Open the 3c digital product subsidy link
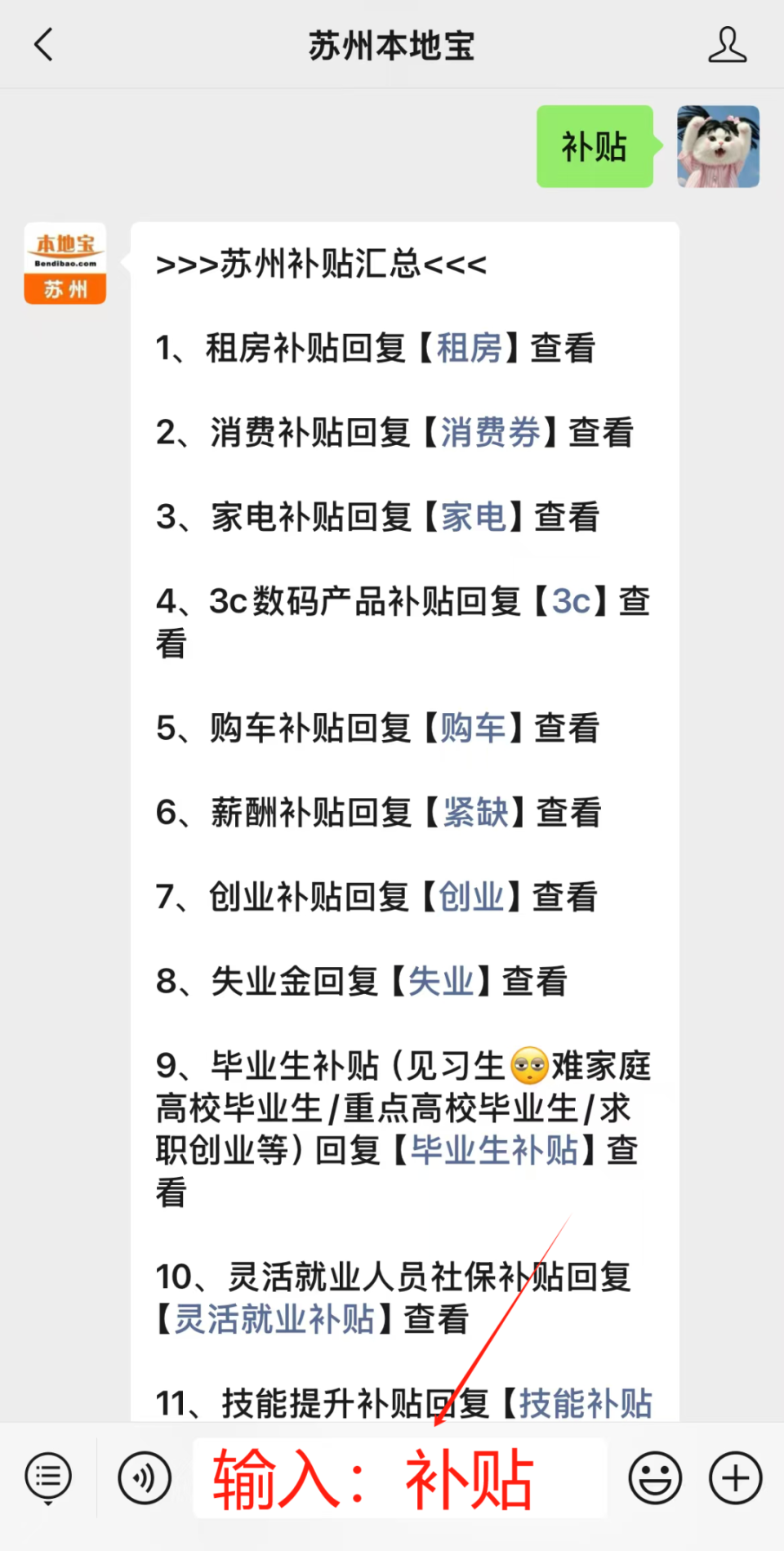 572,602
